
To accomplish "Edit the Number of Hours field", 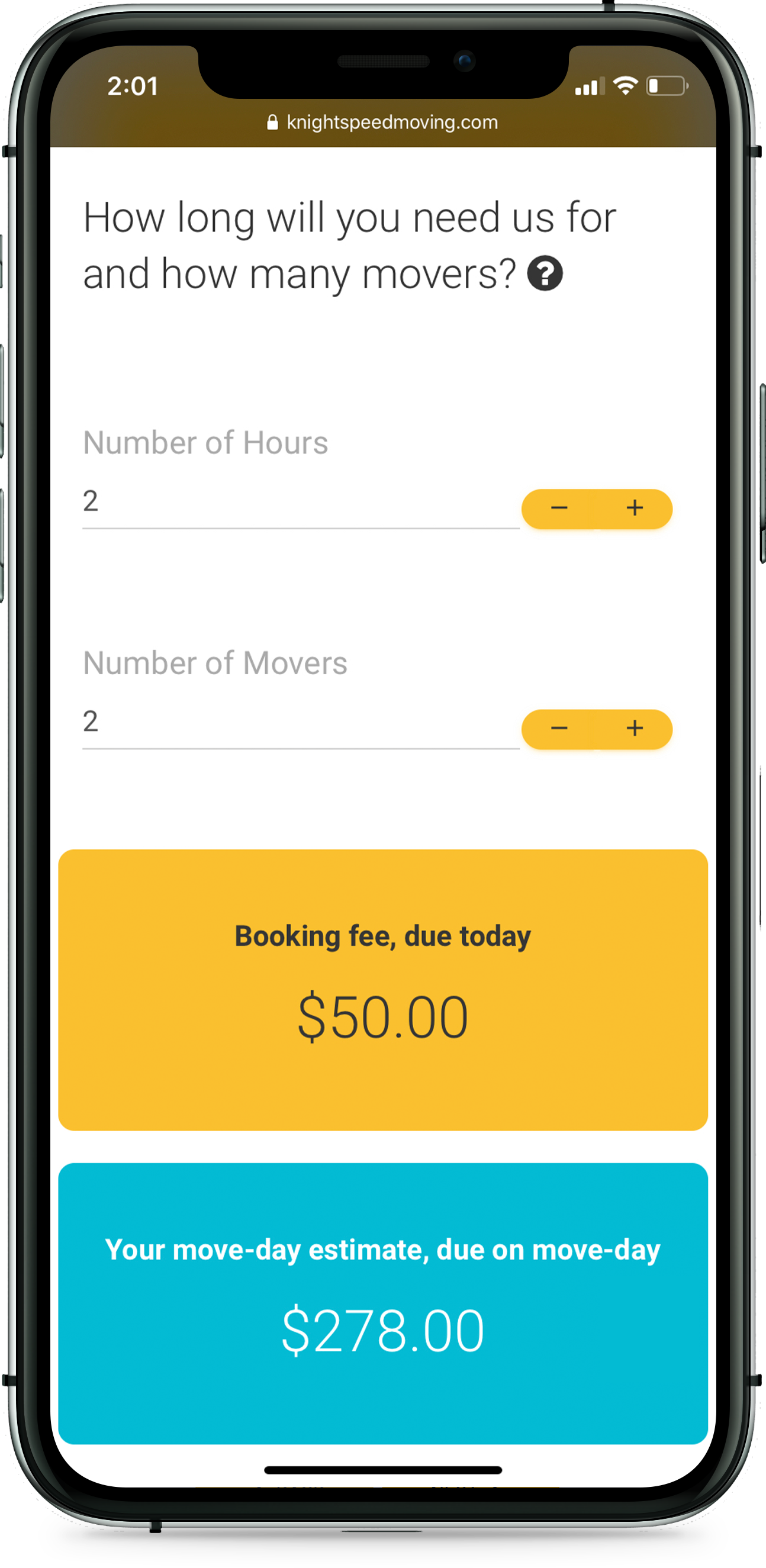I will [x=300, y=503].
